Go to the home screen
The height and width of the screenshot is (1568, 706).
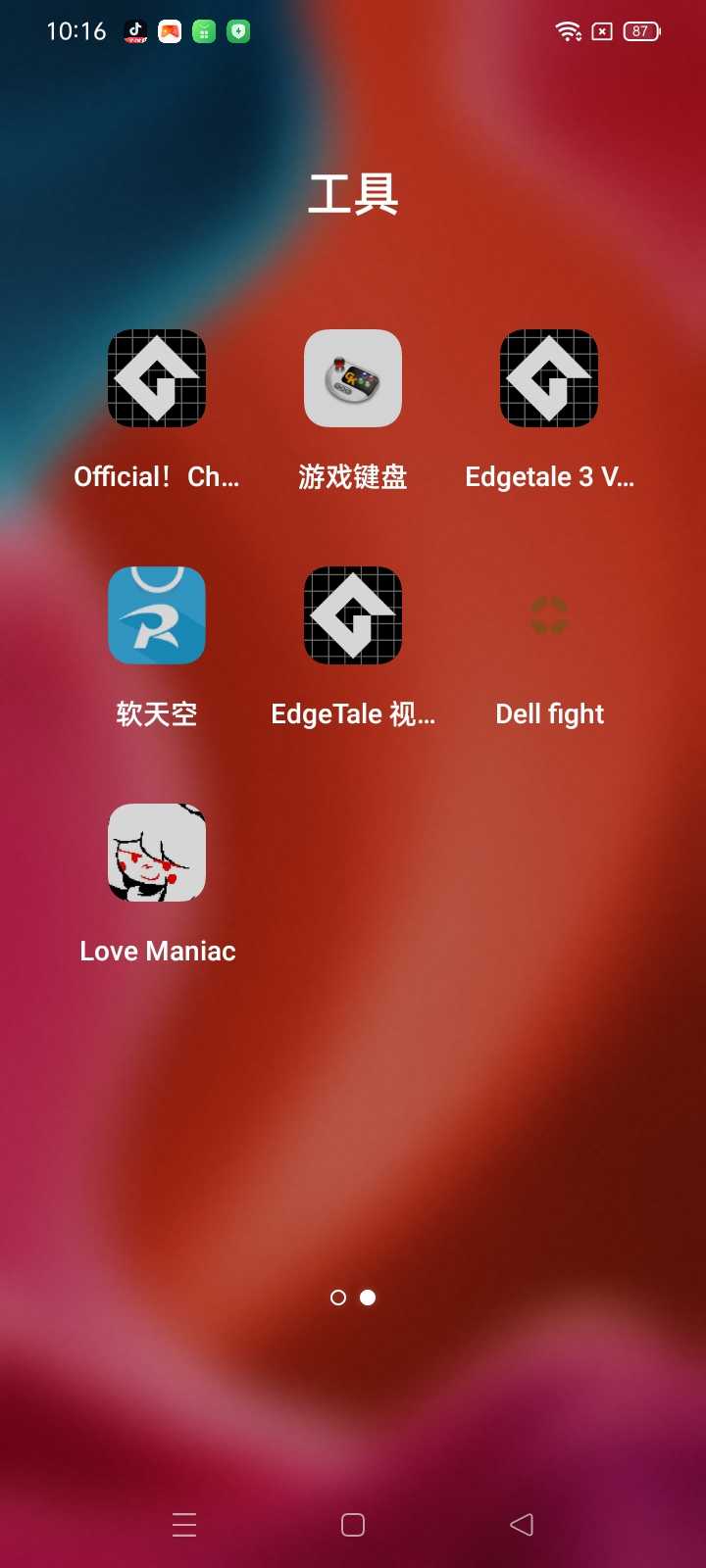pos(353,1524)
